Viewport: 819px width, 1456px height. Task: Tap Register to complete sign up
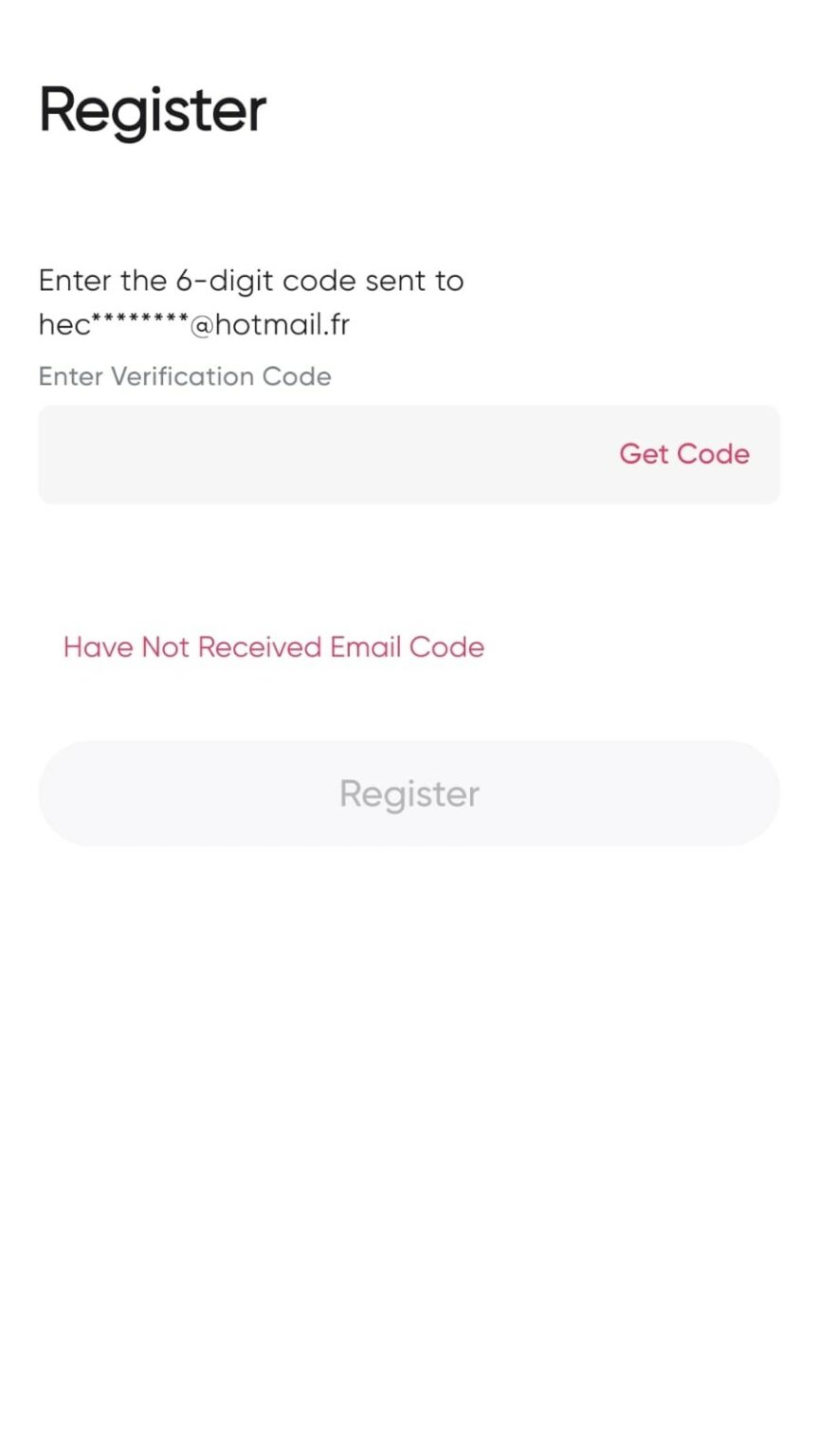(409, 792)
